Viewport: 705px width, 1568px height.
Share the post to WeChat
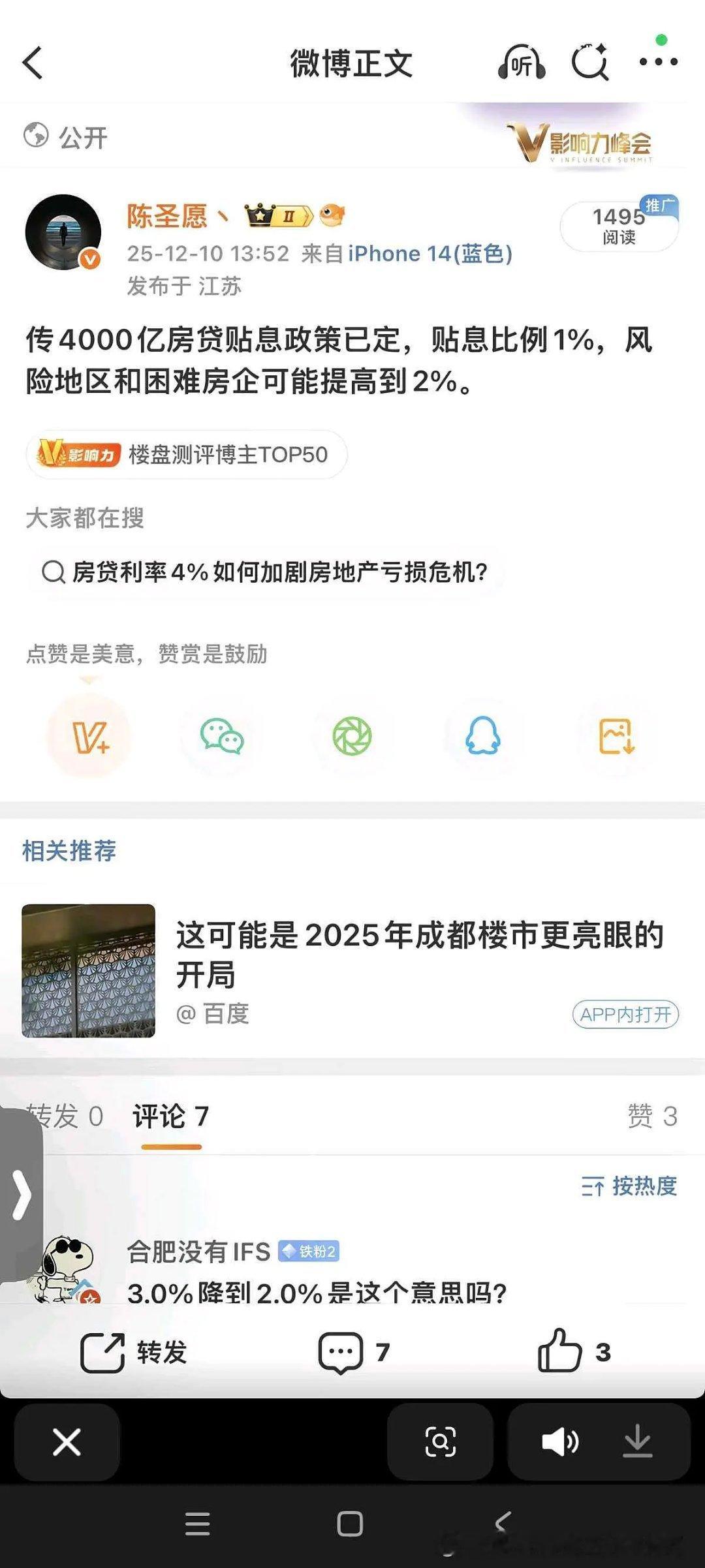[x=221, y=737]
